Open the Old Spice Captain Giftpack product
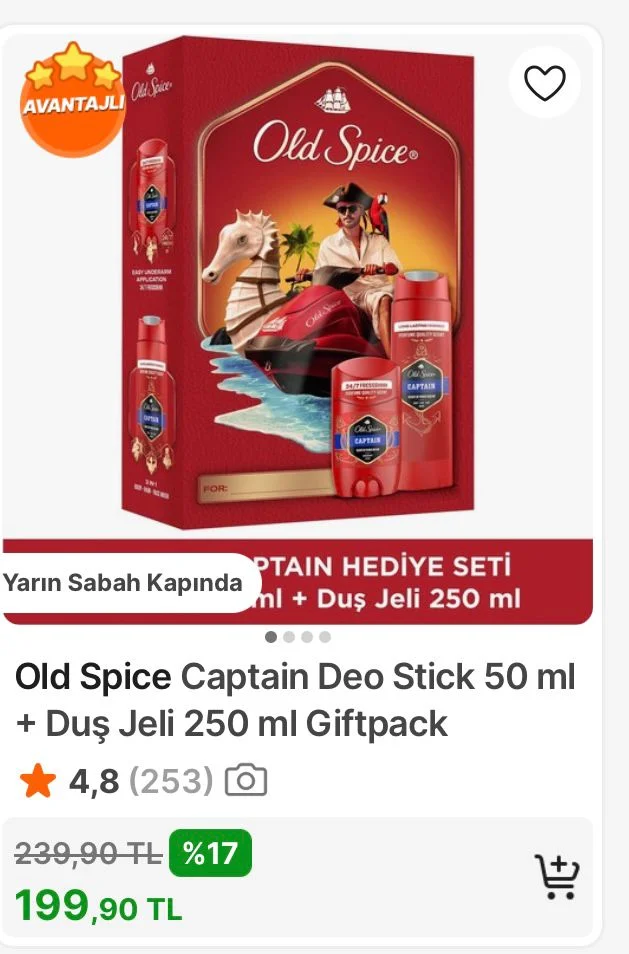The height and width of the screenshot is (954, 629). [295, 700]
